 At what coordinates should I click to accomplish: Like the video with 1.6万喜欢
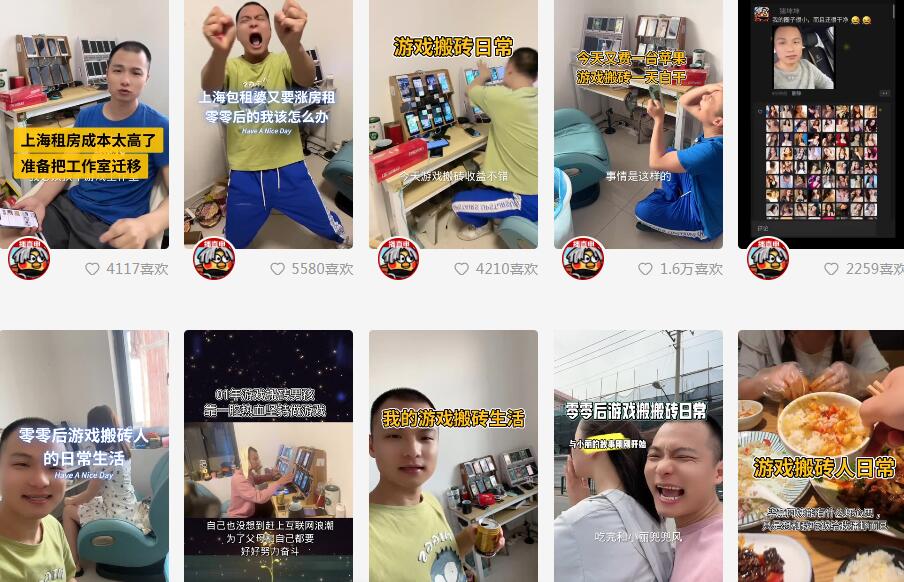pos(646,269)
